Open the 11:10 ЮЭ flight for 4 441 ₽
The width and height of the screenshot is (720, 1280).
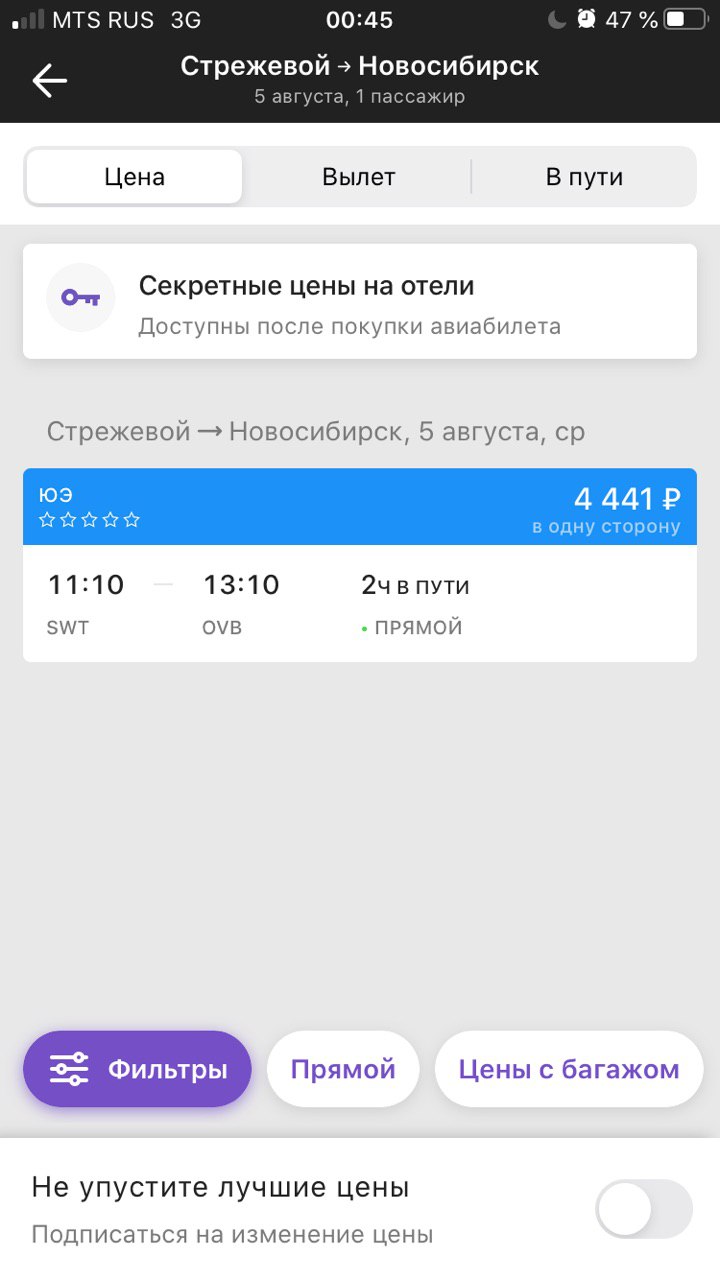coord(360,565)
